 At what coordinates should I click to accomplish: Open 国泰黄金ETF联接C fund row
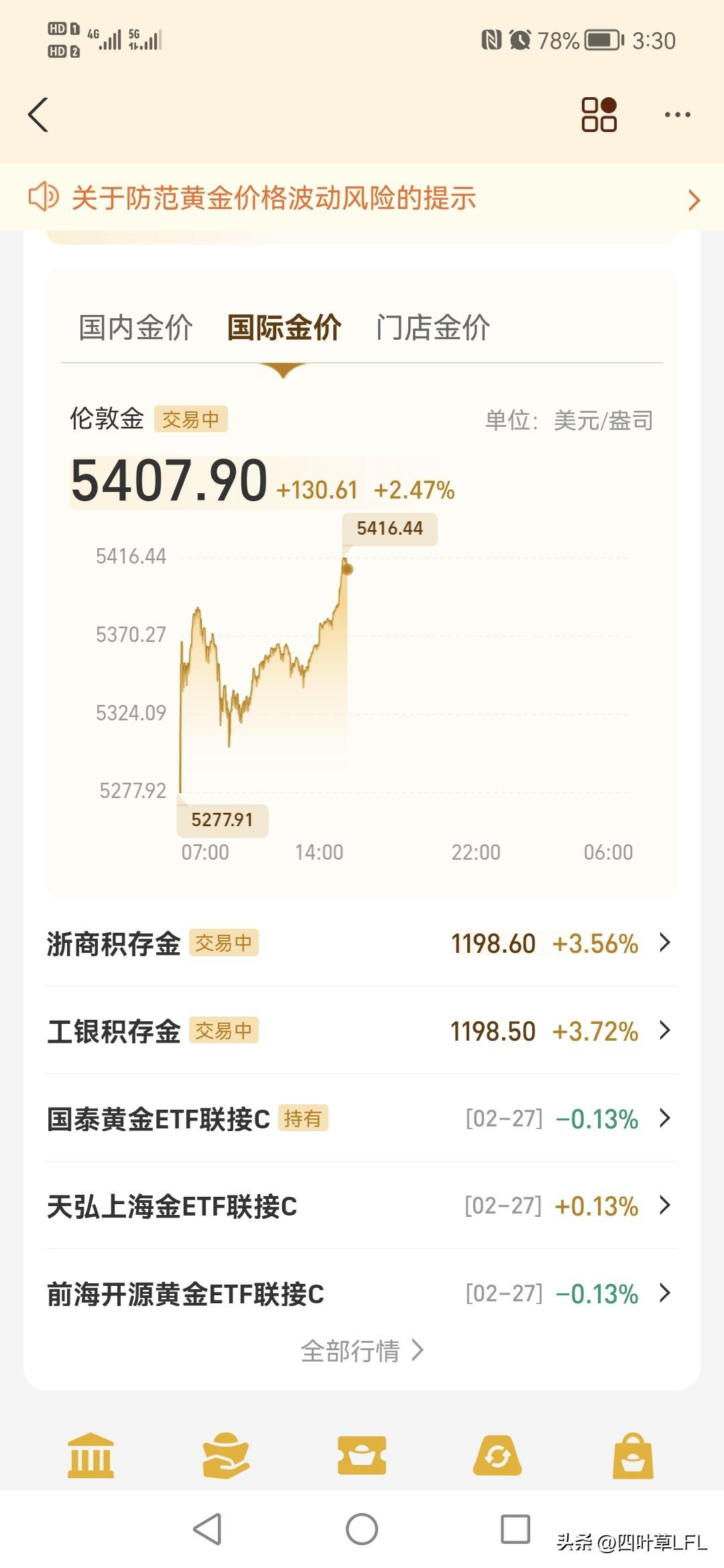[x=362, y=1118]
